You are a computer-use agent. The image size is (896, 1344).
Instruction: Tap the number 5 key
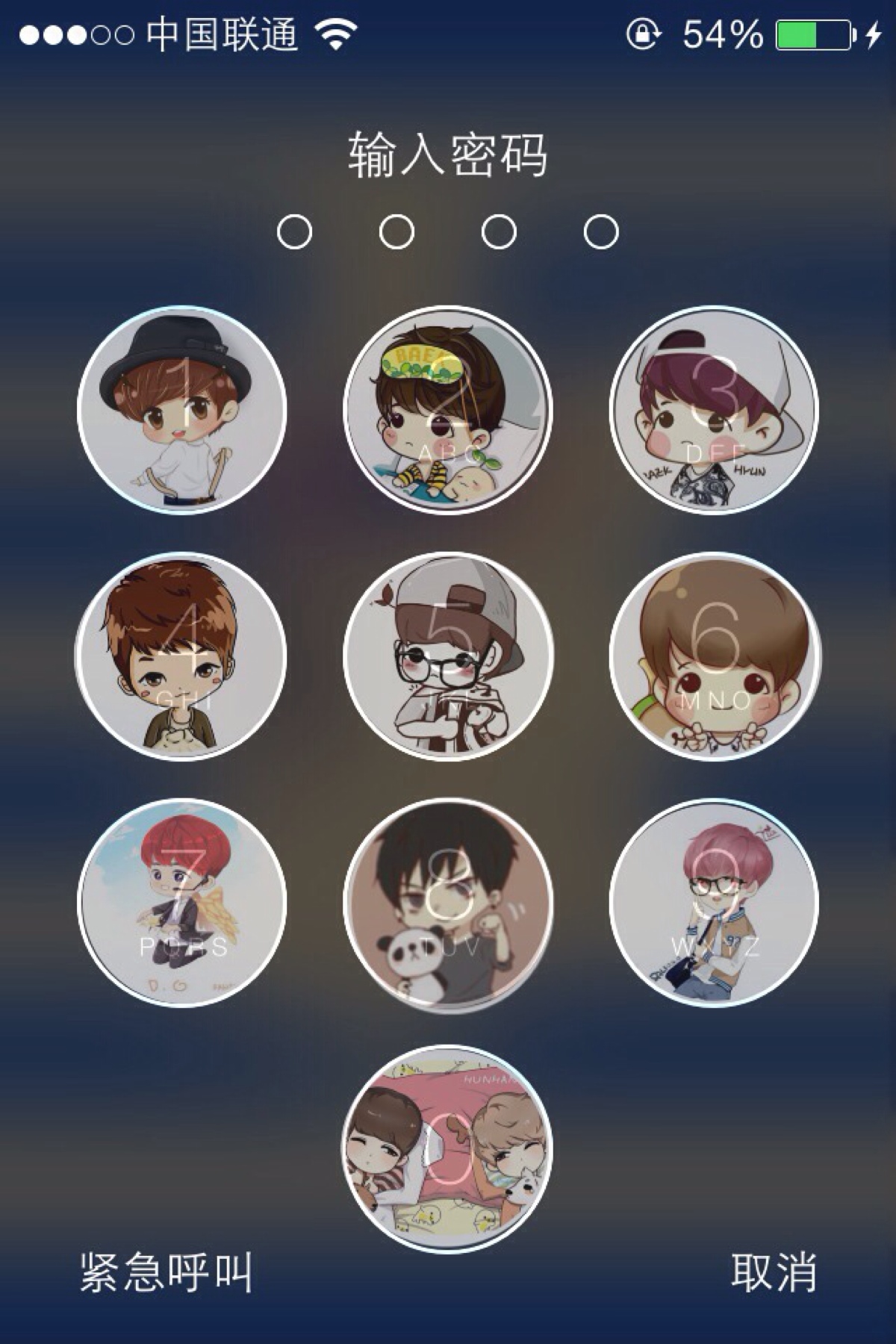(448, 656)
